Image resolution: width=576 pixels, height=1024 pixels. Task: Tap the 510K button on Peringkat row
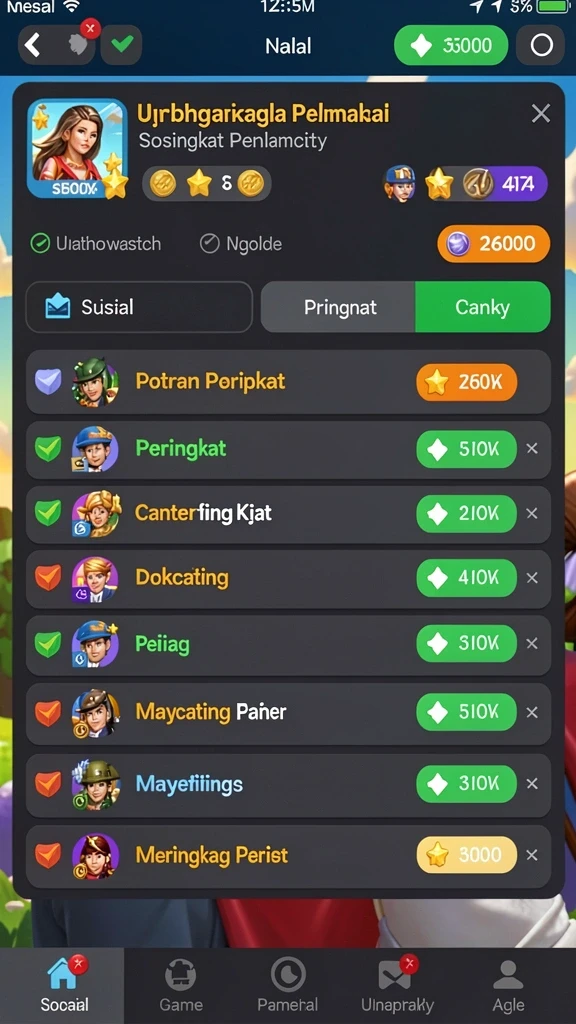466,449
